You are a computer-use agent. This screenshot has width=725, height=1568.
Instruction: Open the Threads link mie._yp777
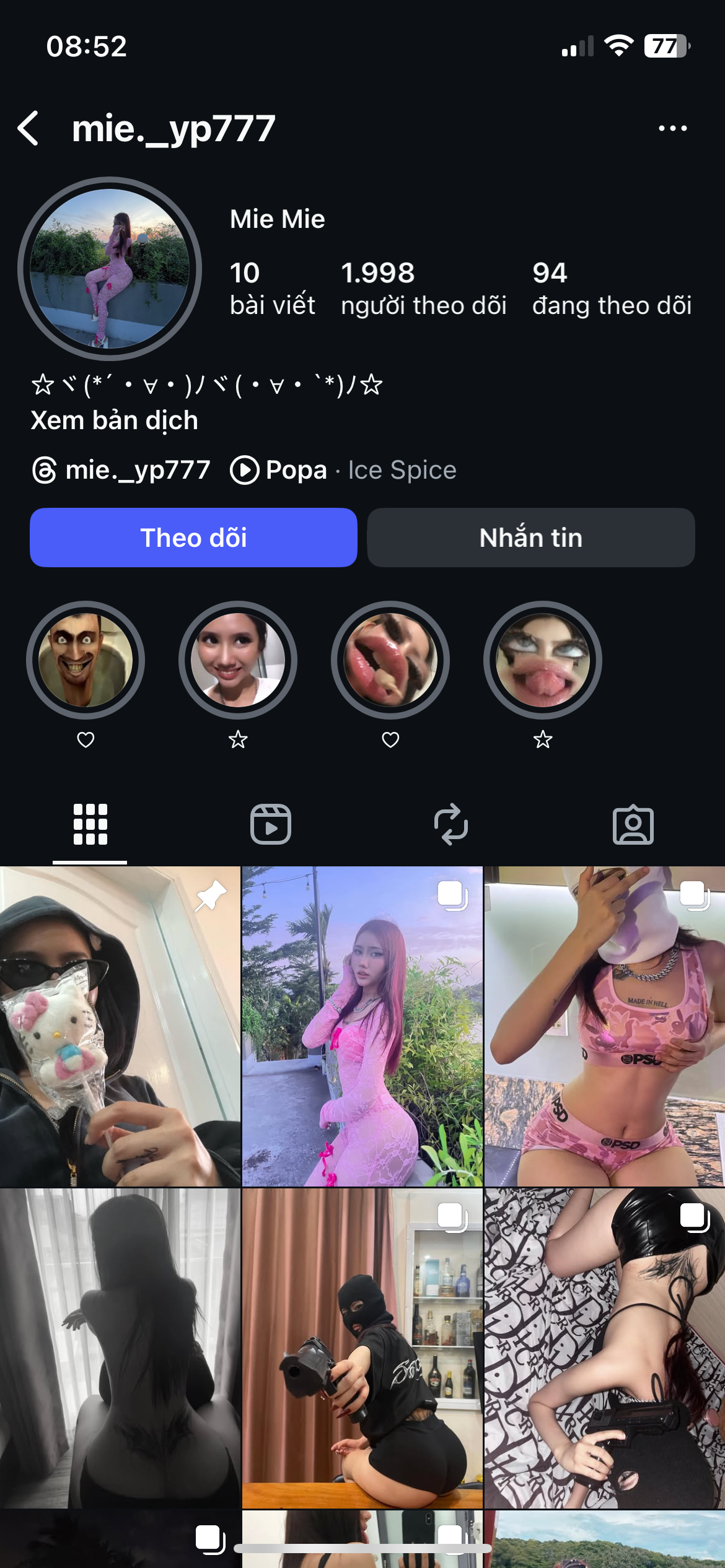click(x=121, y=470)
